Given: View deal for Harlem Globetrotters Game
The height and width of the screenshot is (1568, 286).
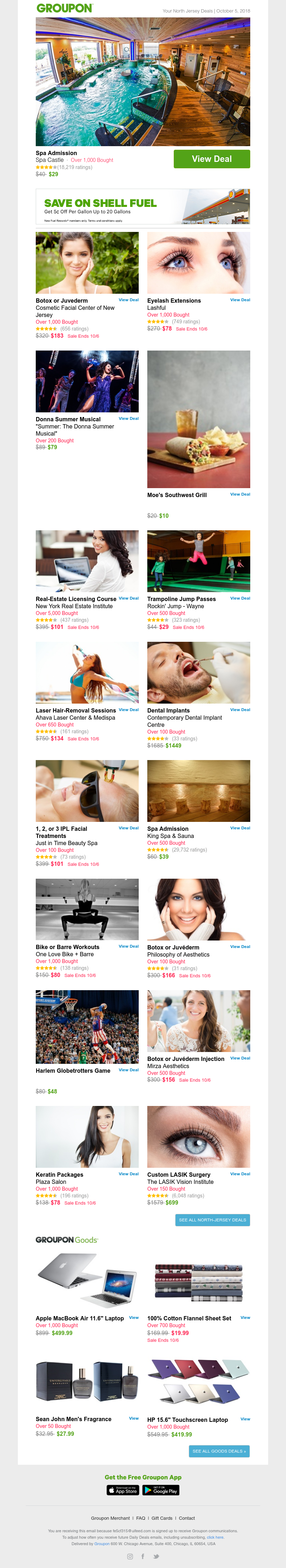Looking at the screenshot, I should click(128, 1070).
